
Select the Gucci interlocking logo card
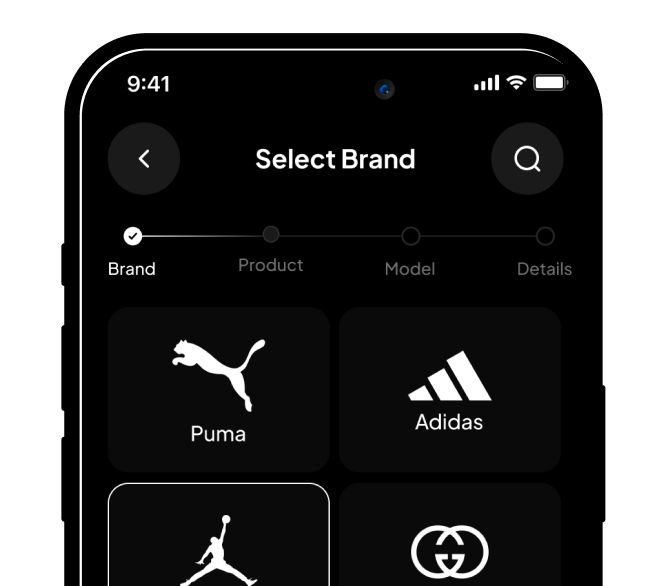pos(449,538)
